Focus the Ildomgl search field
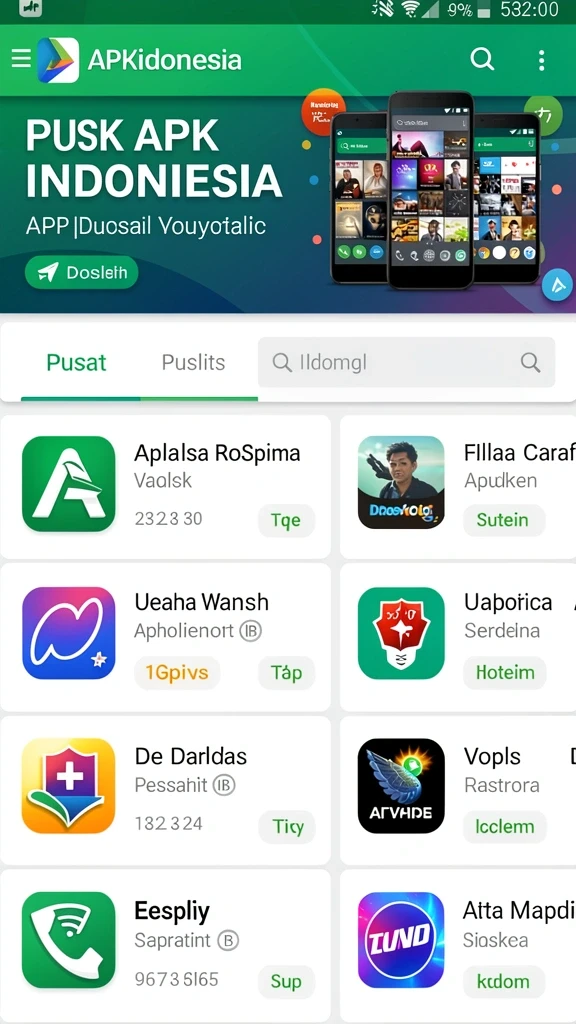The image size is (576, 1024). 406,362
